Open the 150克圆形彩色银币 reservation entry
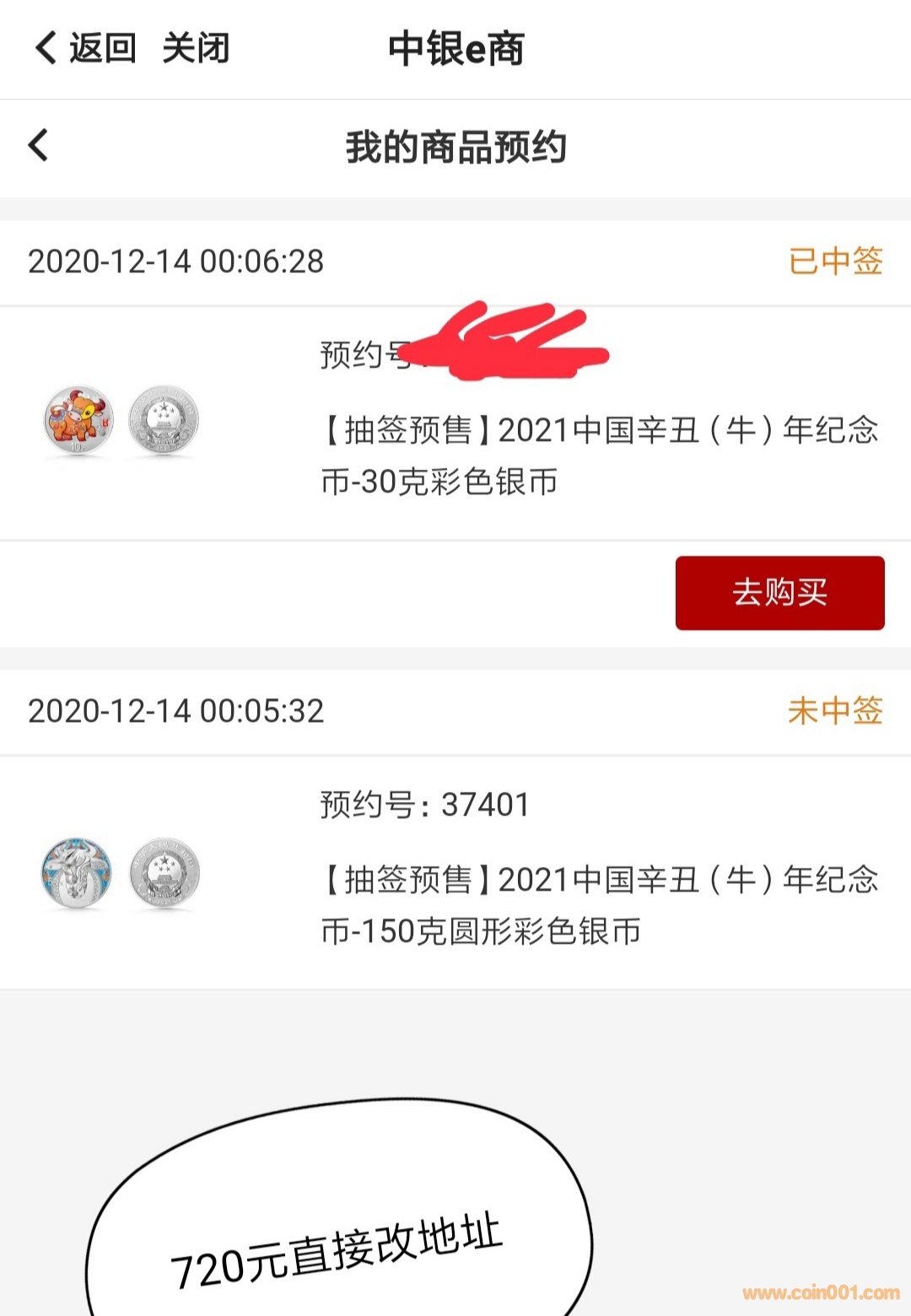911x1316 pixels. point(599,905)
